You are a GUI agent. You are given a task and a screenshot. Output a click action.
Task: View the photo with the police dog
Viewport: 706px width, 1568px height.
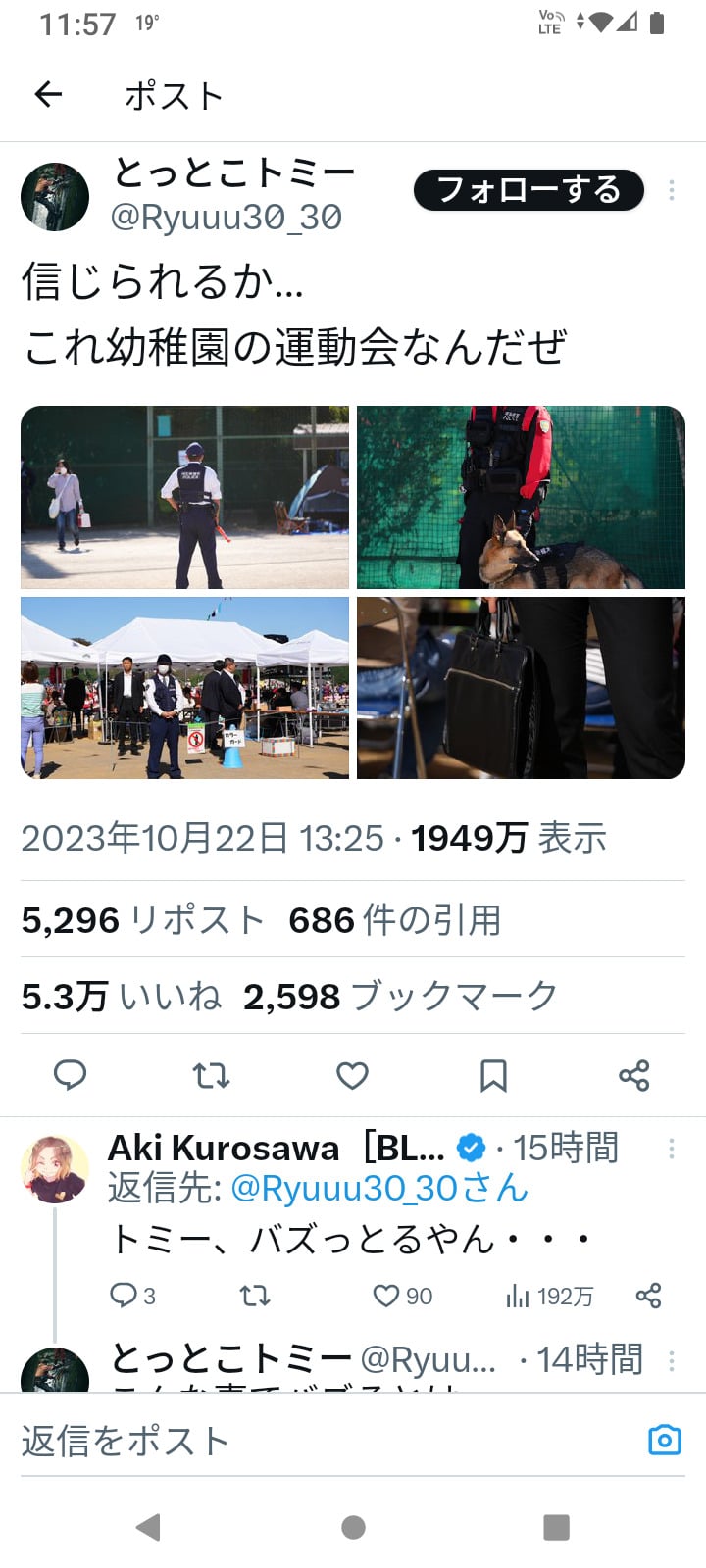pyautogui.click(x=521, y=497)
